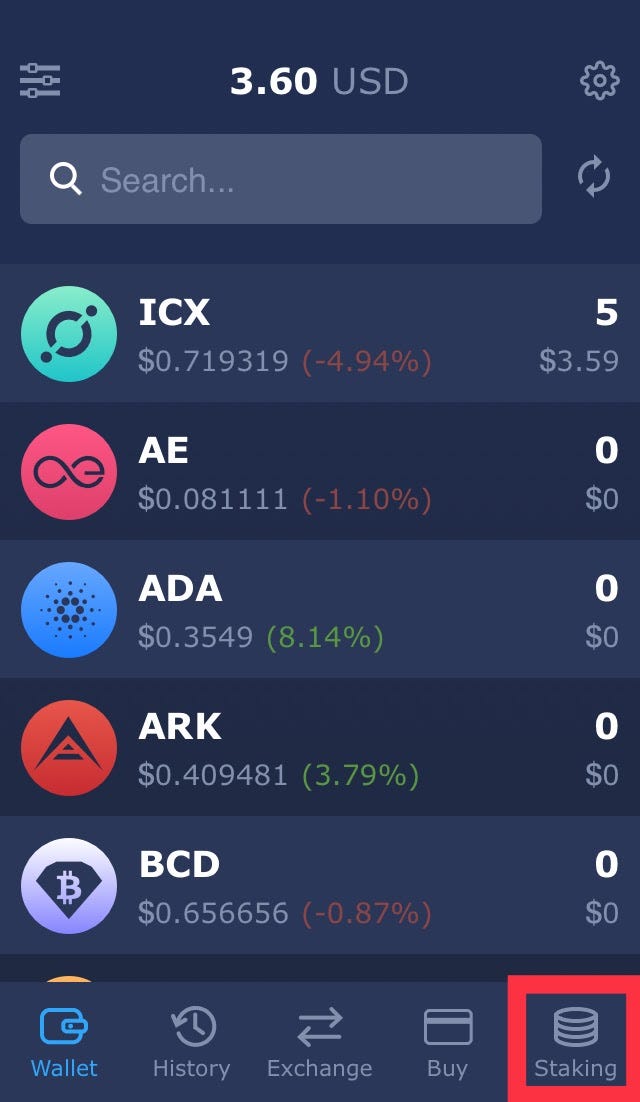Select the ADA coin row

[x=320, y=610]
